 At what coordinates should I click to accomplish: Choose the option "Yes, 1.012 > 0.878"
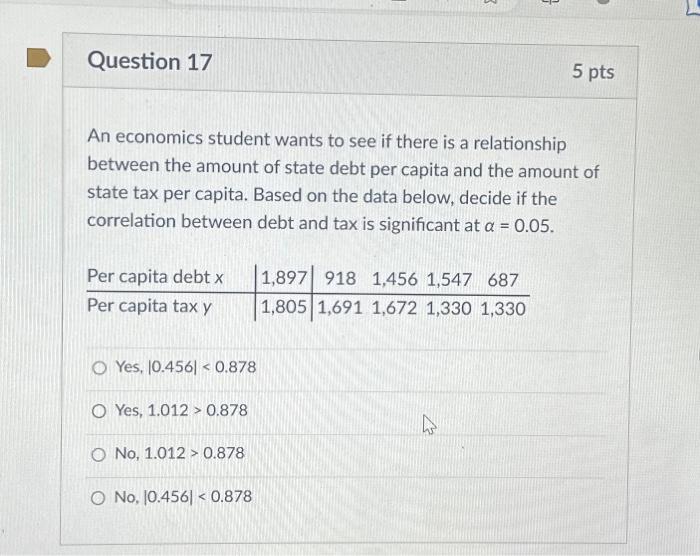[x=99, y=411]
